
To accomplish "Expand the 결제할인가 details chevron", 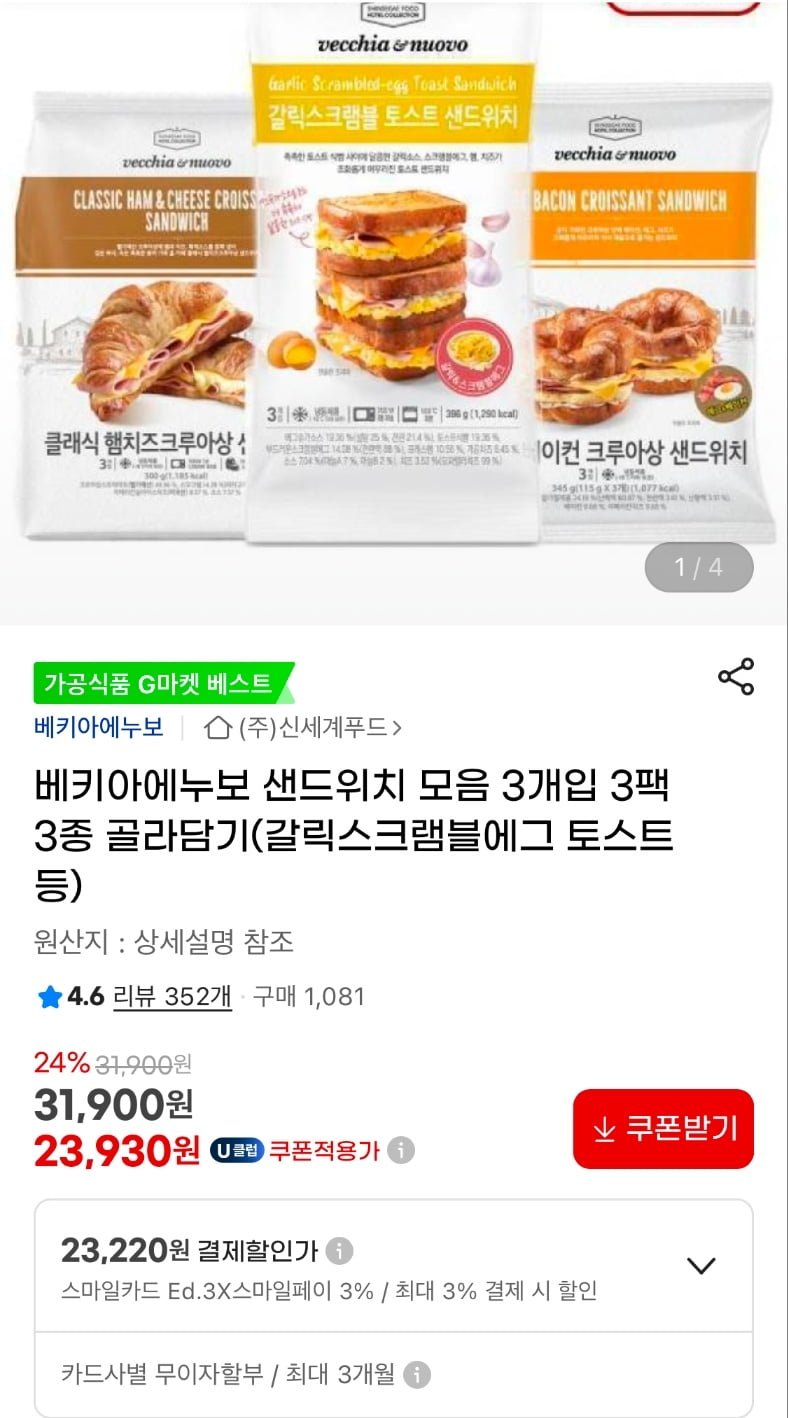I will point(701,1265).
